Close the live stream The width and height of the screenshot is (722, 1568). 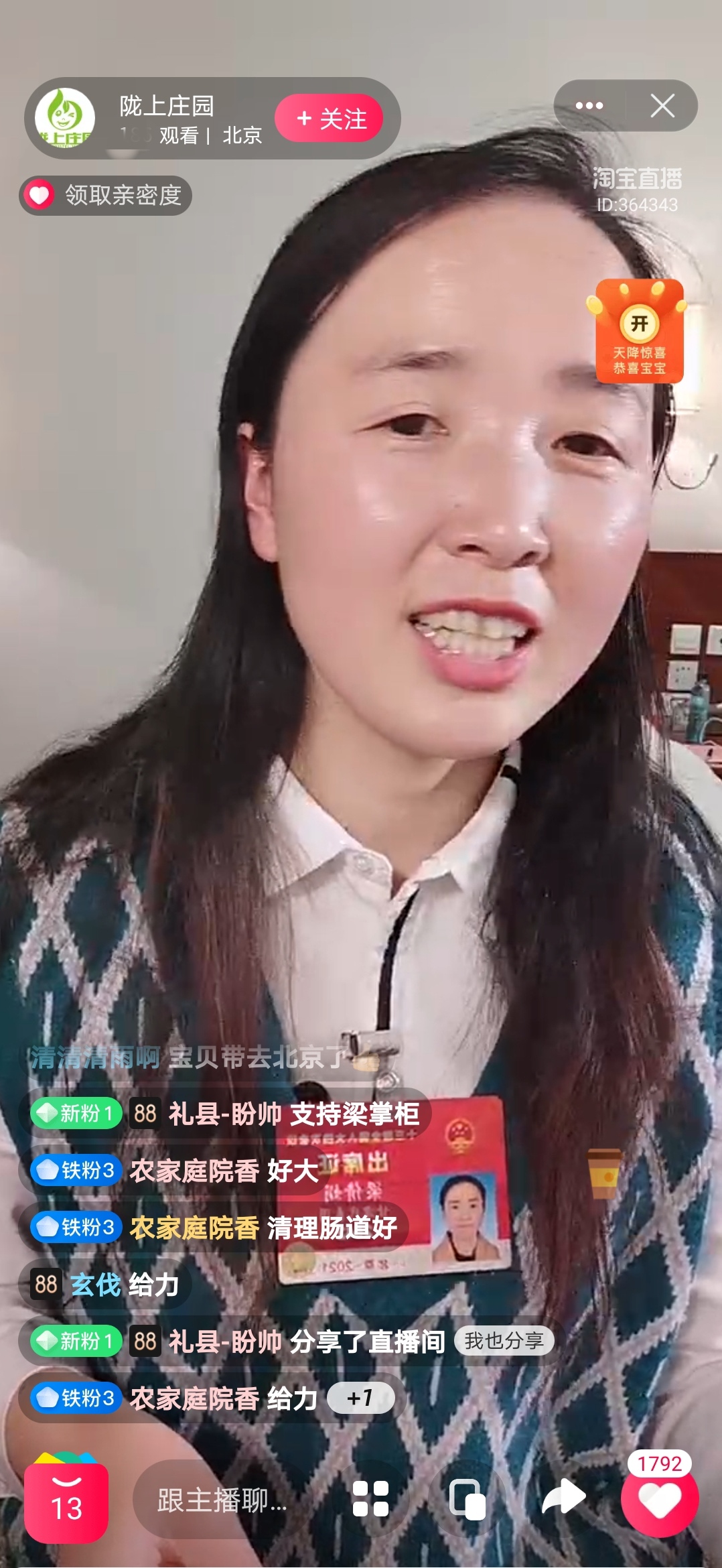(x=662, y=106)
